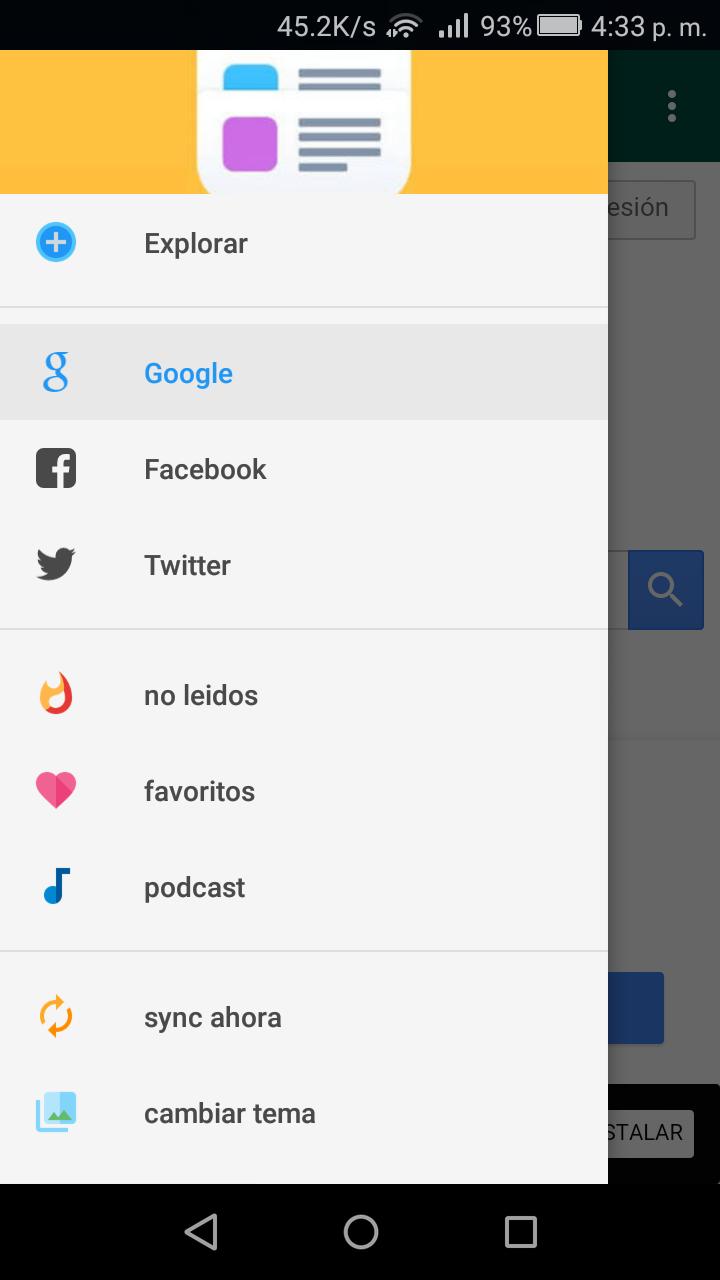This screenshot has width=720, height=1280.
Task: Open the Facebook feed
Action: (x=205, y=469)
